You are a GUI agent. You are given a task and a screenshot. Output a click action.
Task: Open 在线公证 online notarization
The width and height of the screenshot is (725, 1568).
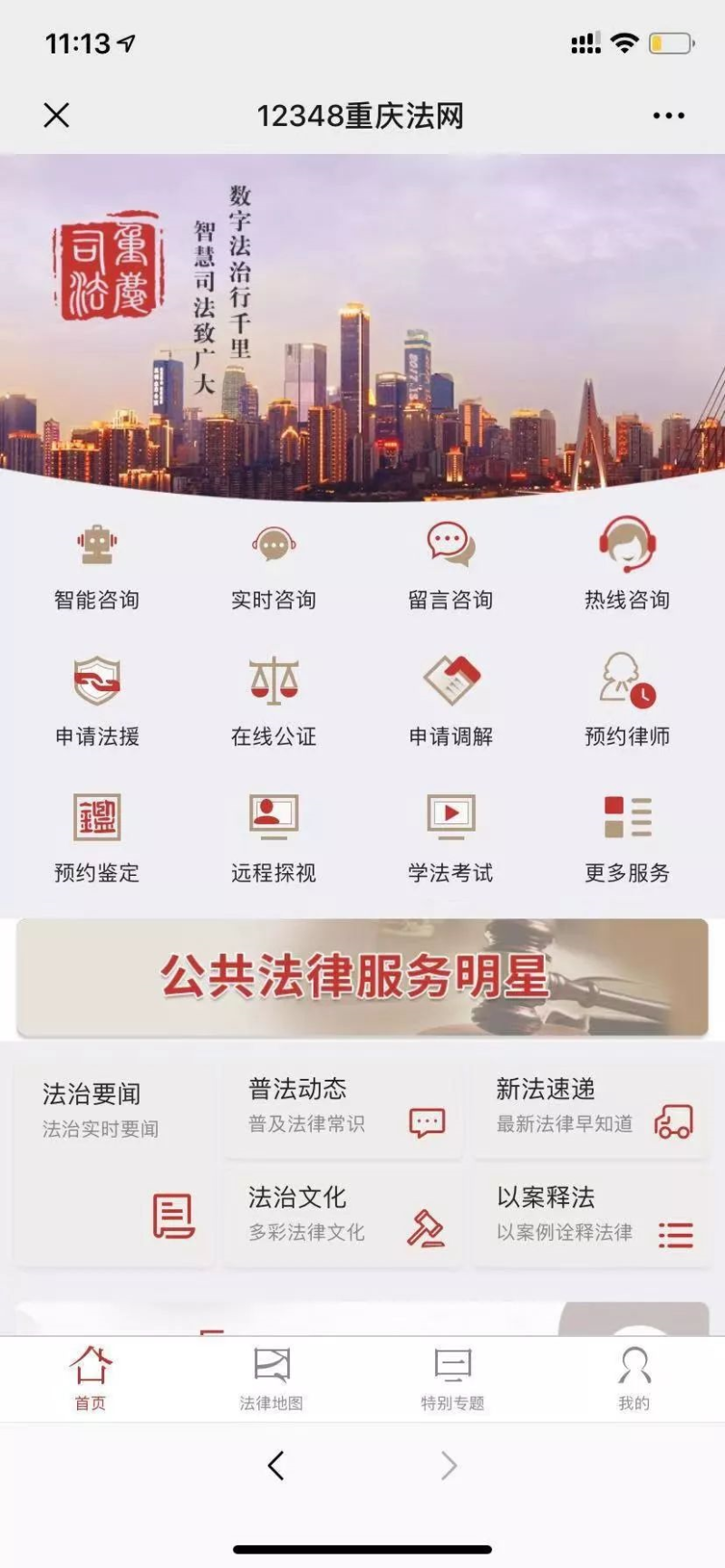[x=274, y=703]
